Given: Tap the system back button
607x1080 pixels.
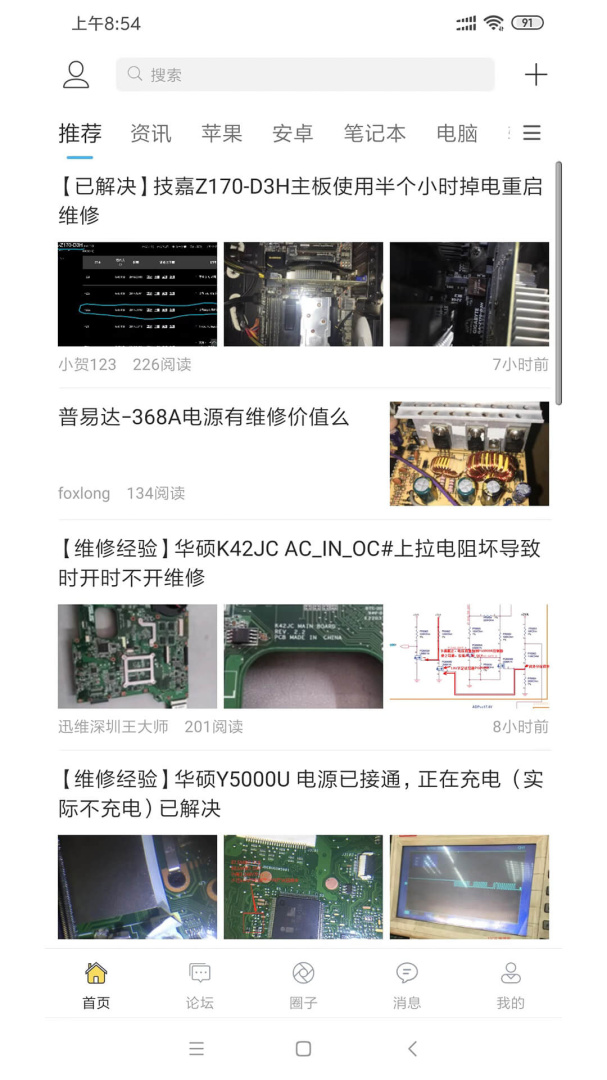Looking at the screenshot, I should click(x=412, y=1048).
